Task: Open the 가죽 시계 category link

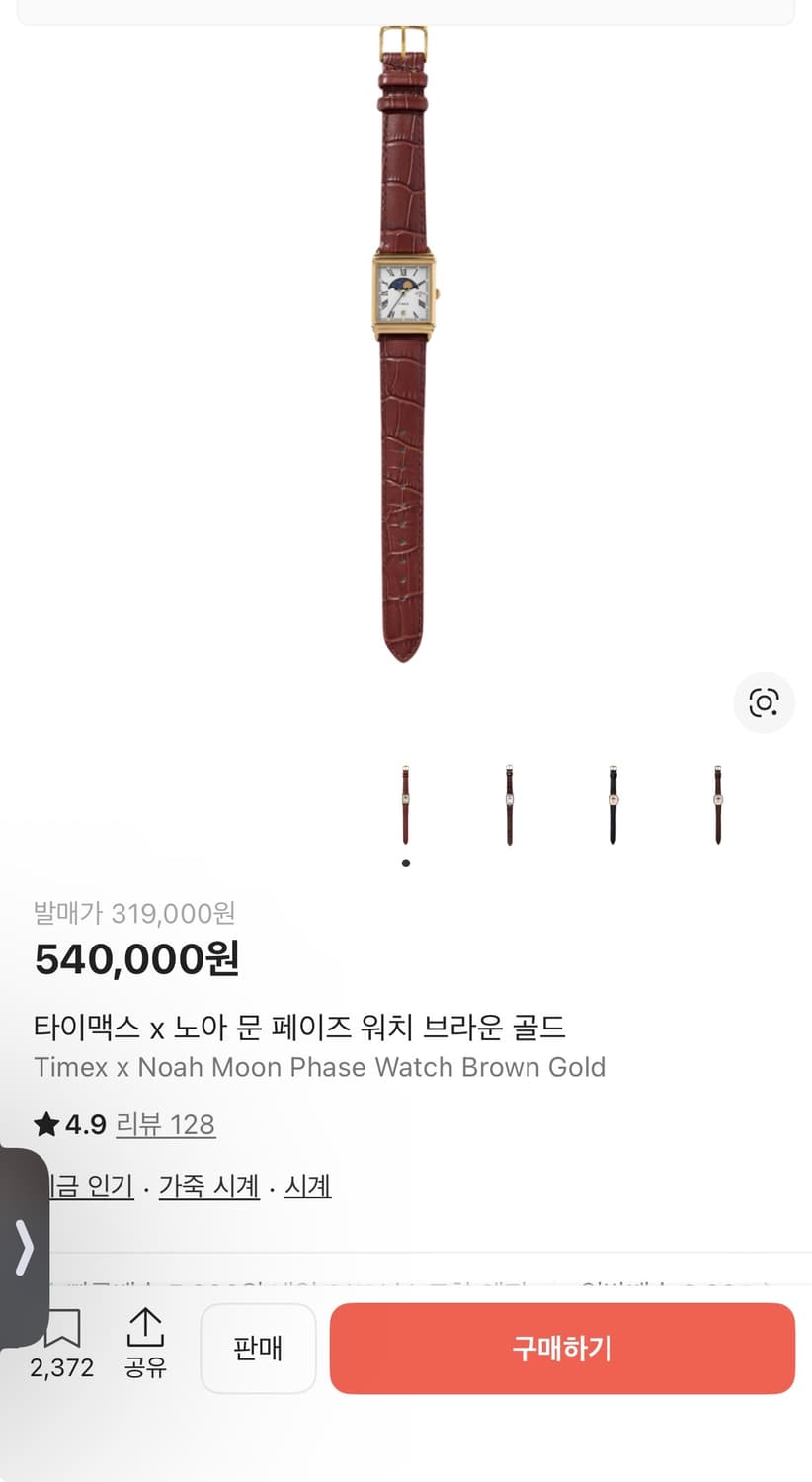Action: coord(208,1186)
